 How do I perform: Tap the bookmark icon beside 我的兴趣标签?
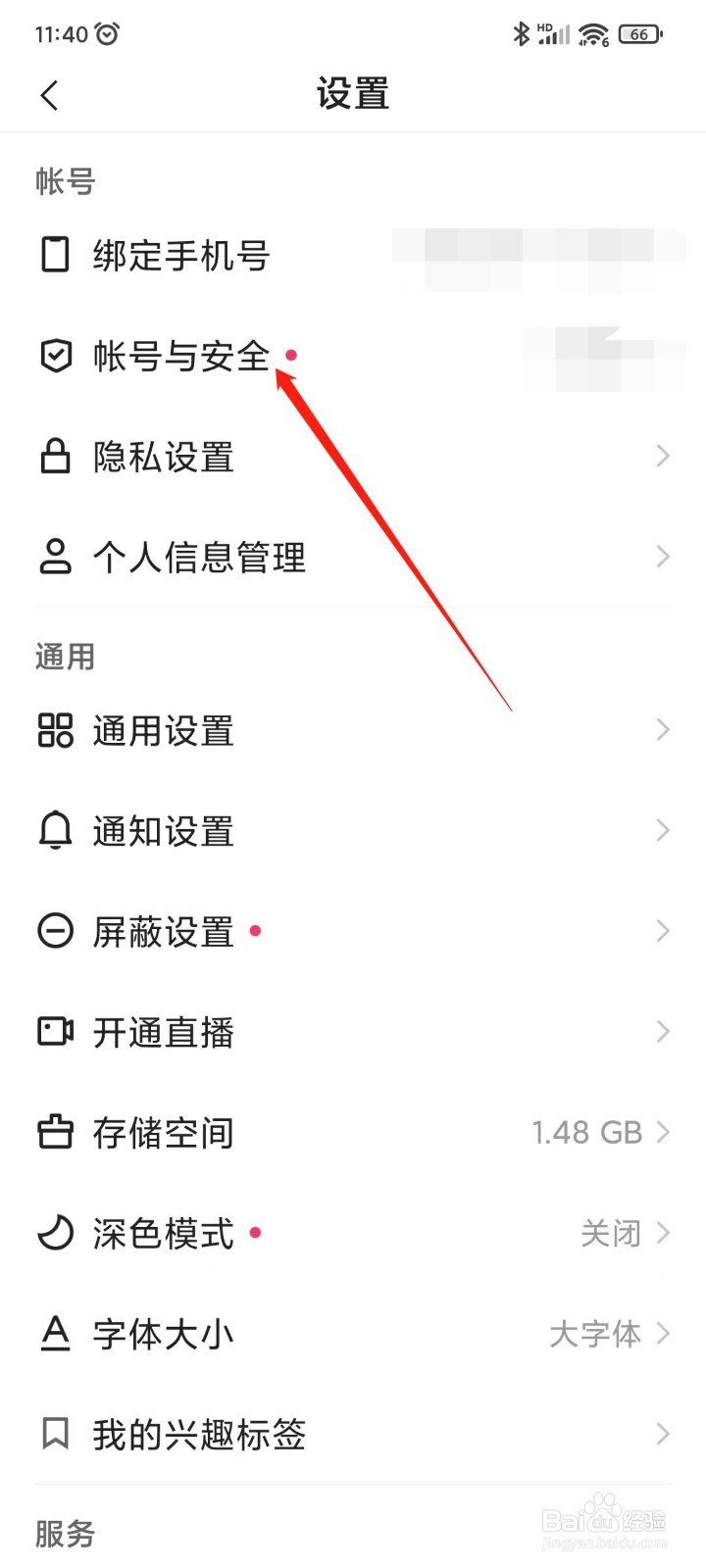point(55,1434)
